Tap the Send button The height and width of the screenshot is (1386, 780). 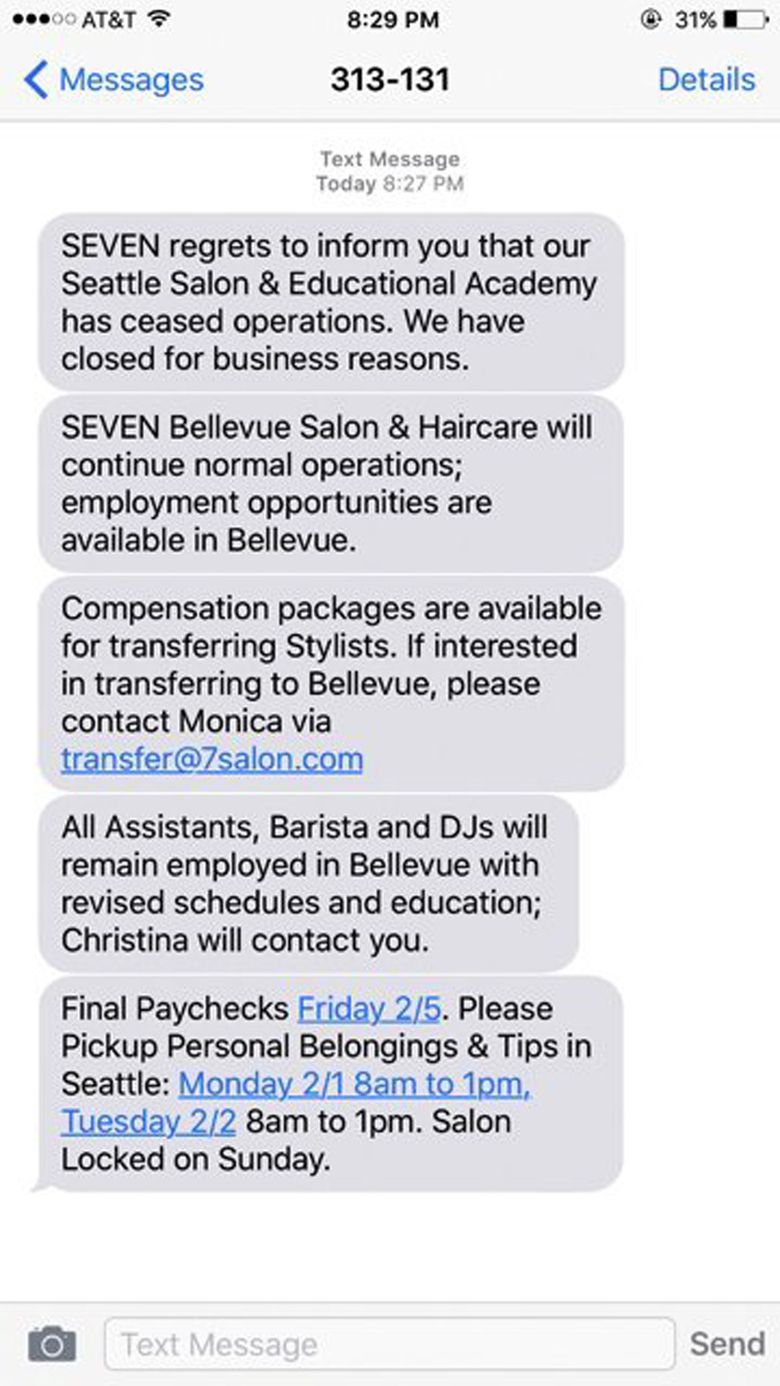pyautogui.click(x=727, y=1343)
